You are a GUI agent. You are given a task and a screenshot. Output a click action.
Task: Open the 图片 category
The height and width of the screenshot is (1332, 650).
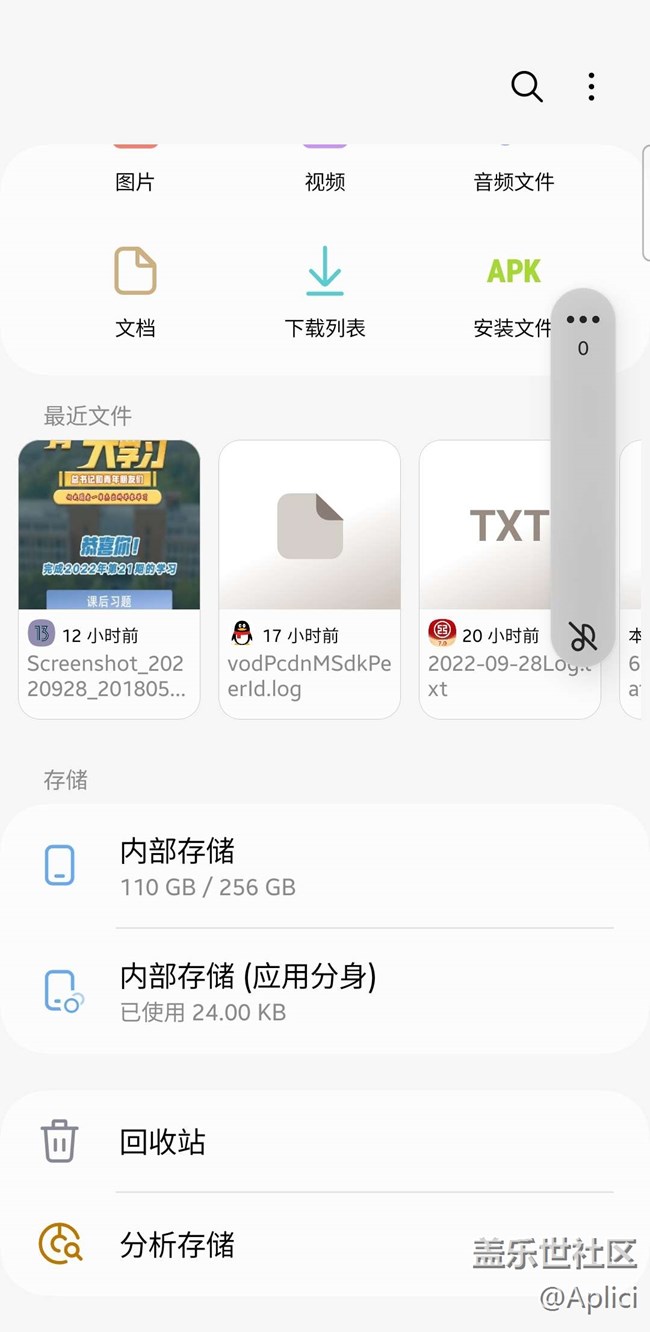135,170
